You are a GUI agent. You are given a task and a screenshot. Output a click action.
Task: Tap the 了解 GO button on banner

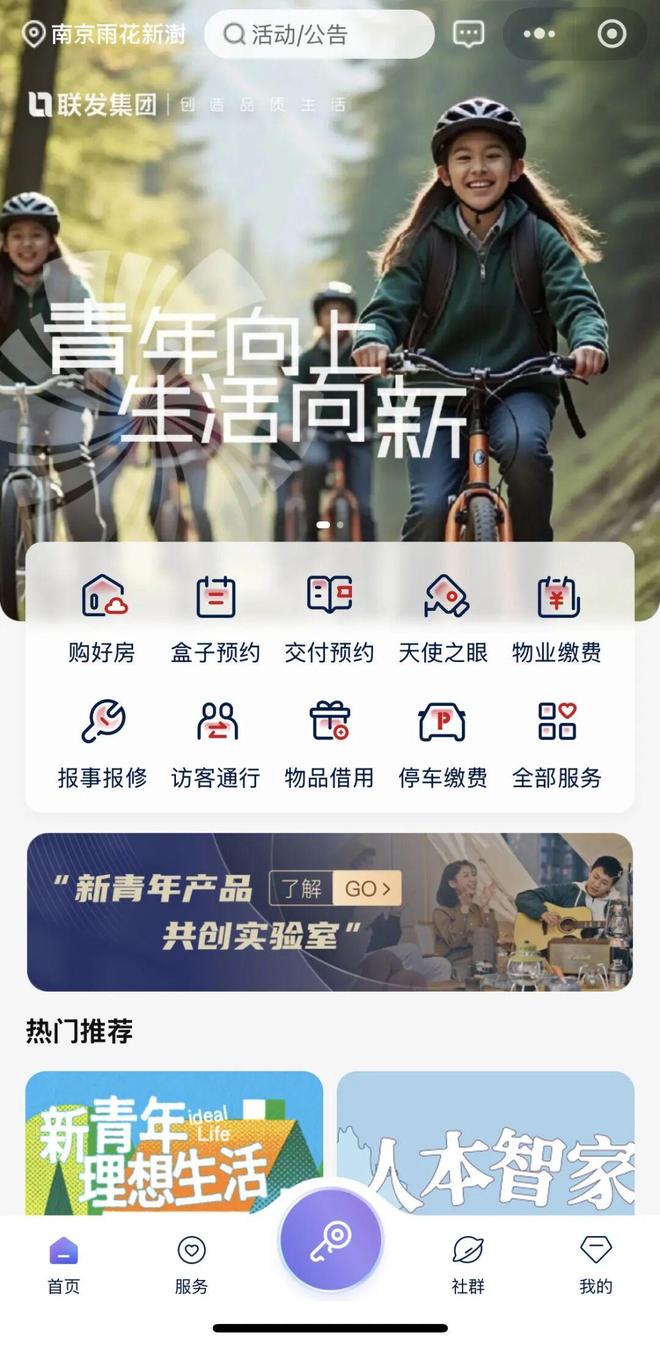[x=335, y=888]
